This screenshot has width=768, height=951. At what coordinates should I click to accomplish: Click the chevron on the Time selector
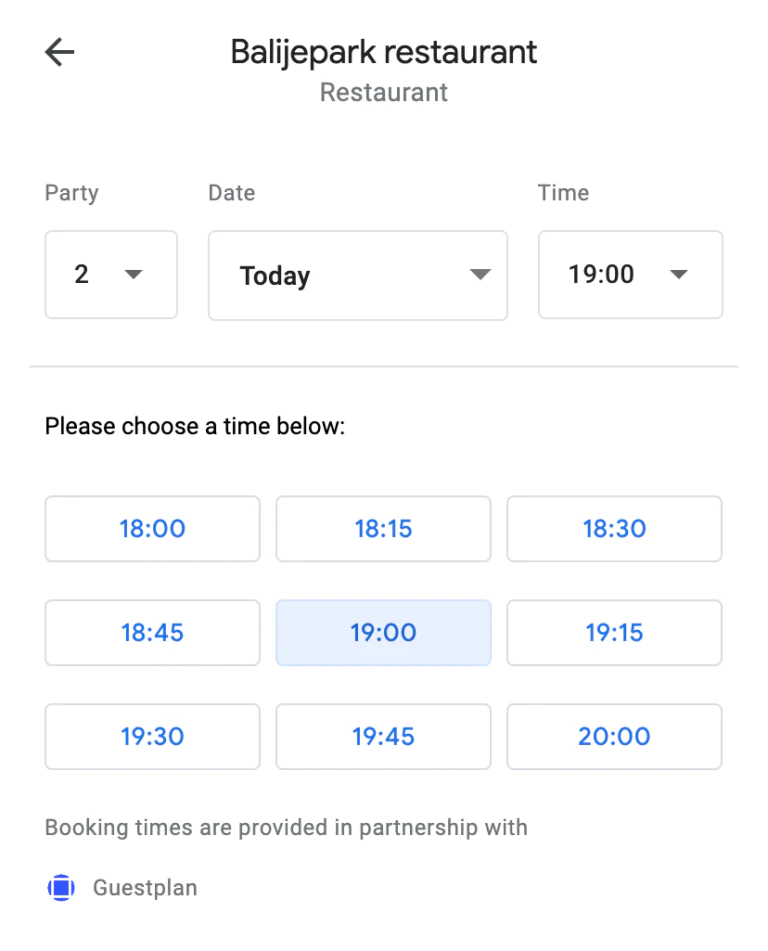click(678, 274)
